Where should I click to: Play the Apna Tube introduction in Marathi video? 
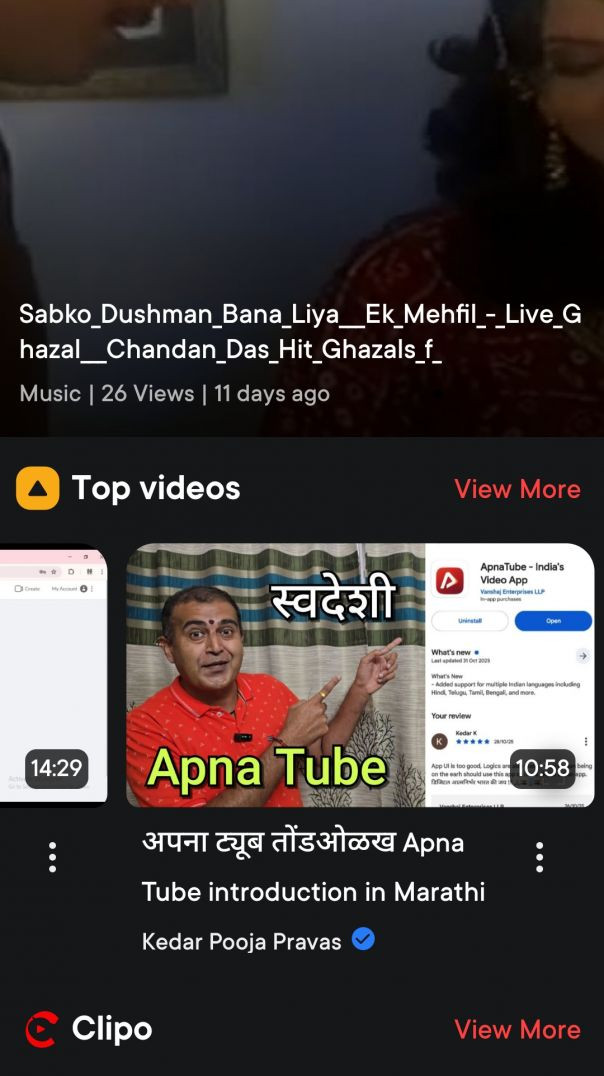point(360,675)
